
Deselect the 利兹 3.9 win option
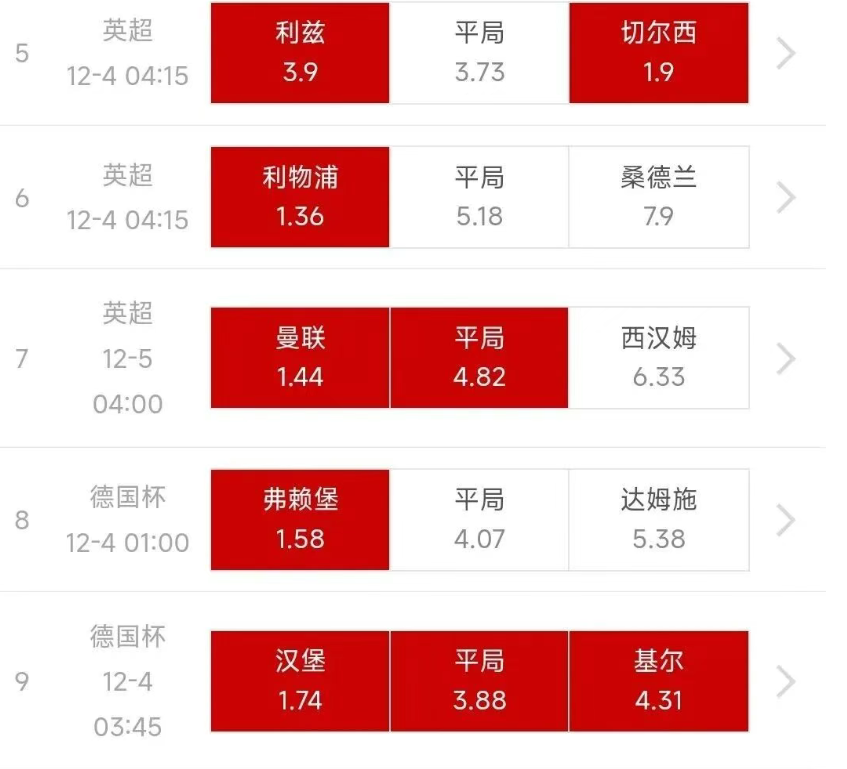tap(300, 53)
